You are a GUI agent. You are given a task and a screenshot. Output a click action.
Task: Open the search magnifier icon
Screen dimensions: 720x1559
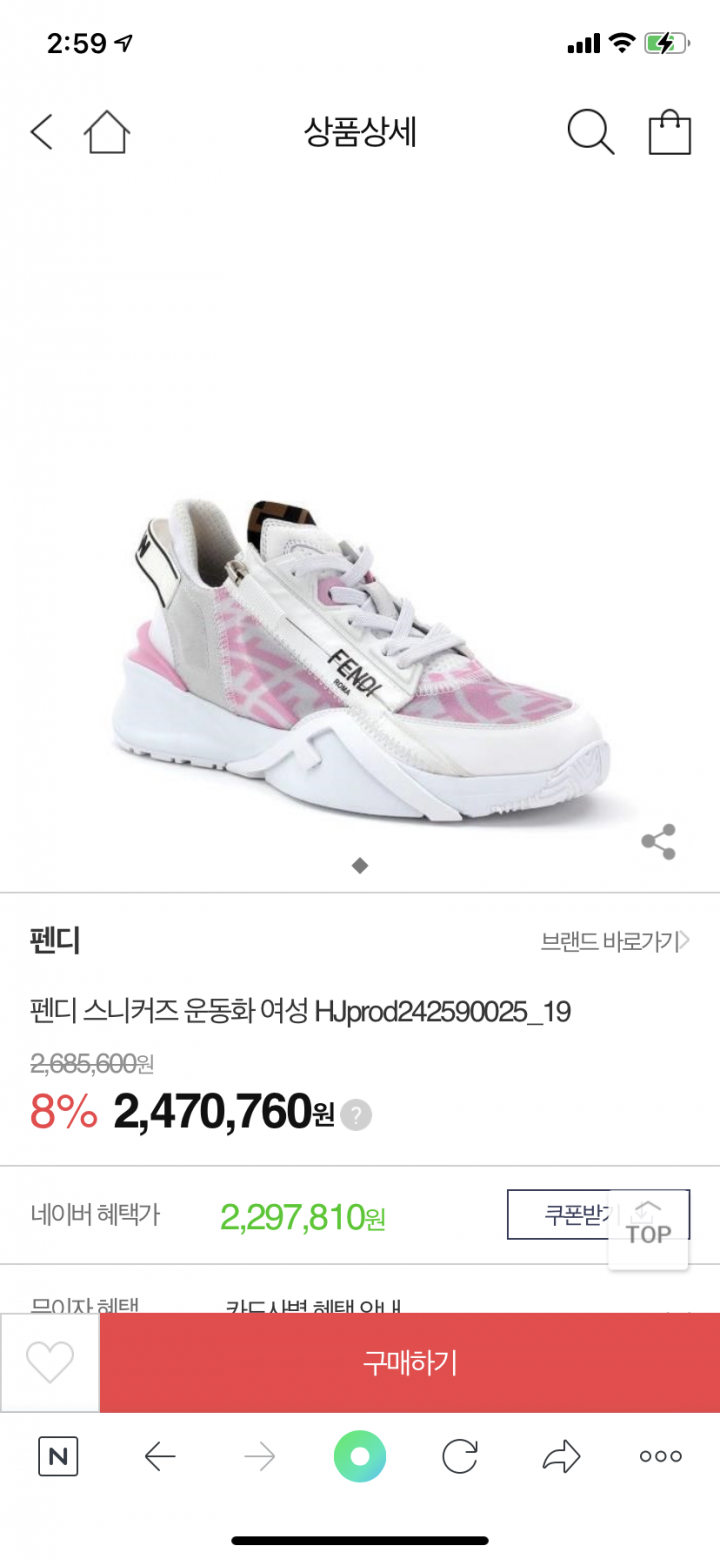tap(590, 132)
